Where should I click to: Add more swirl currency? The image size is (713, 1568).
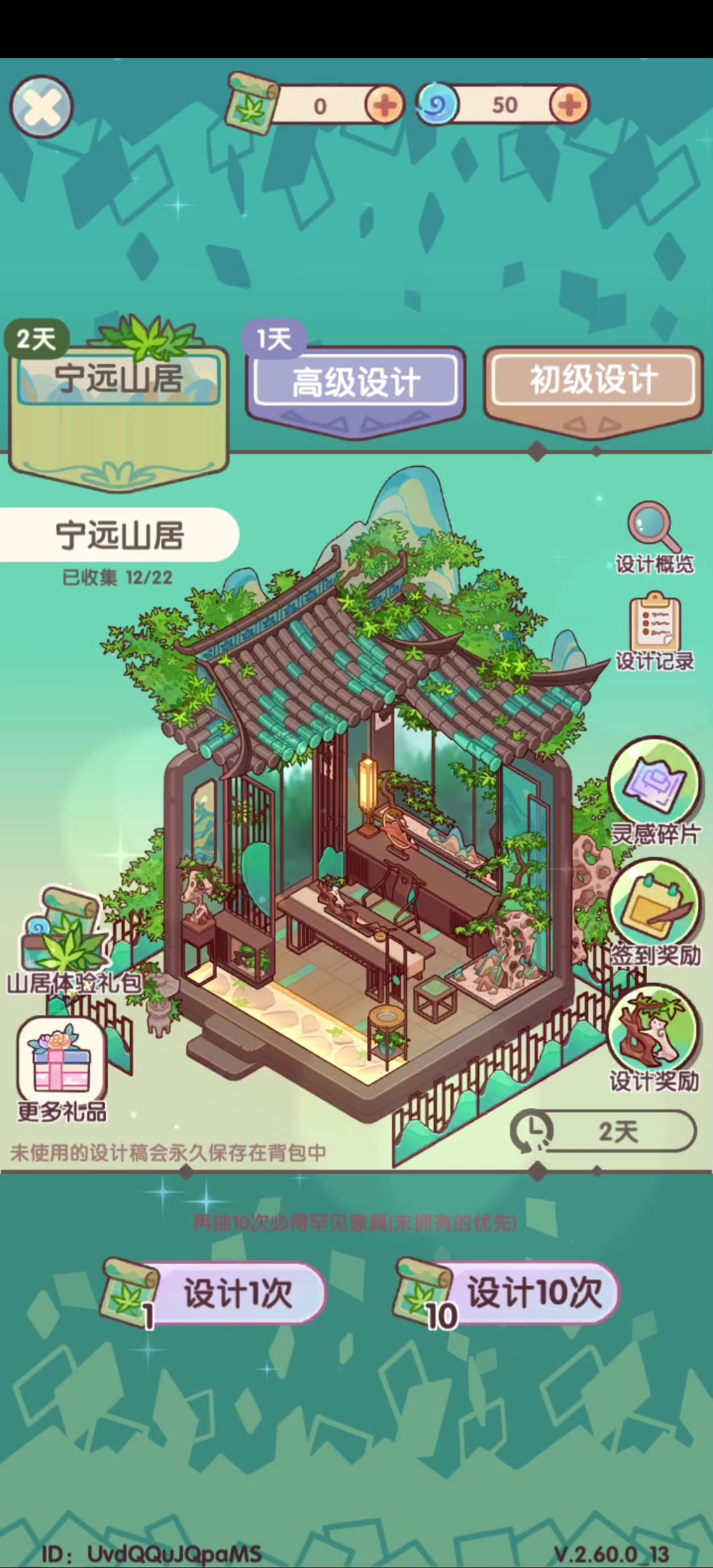[x=569, y=104]
